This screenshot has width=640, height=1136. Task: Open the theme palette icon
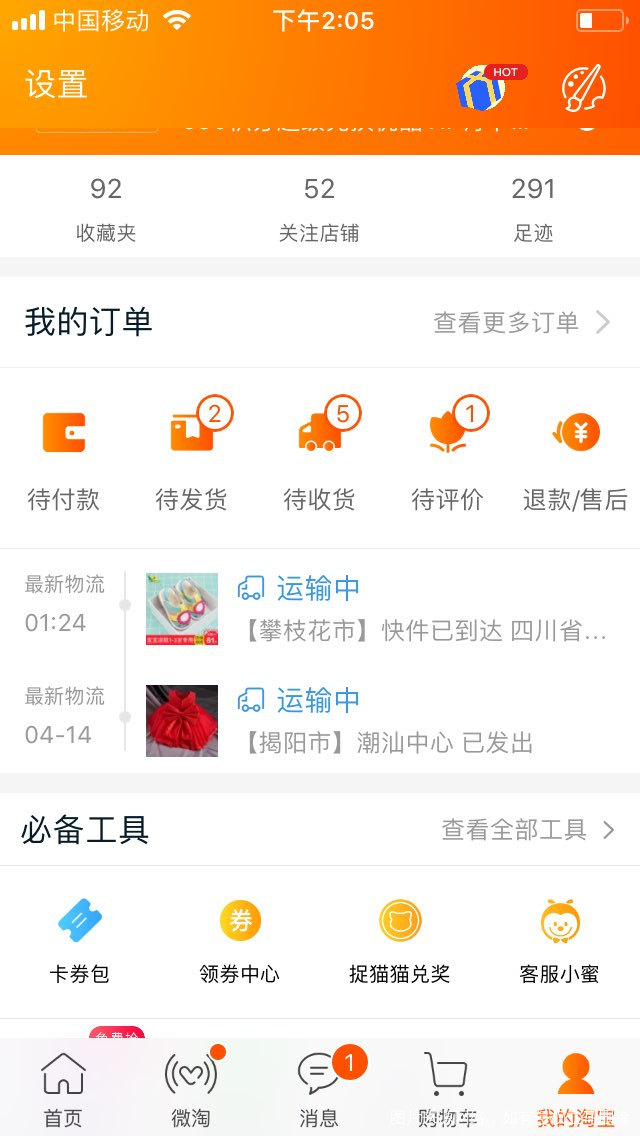[x=583, y=88]
